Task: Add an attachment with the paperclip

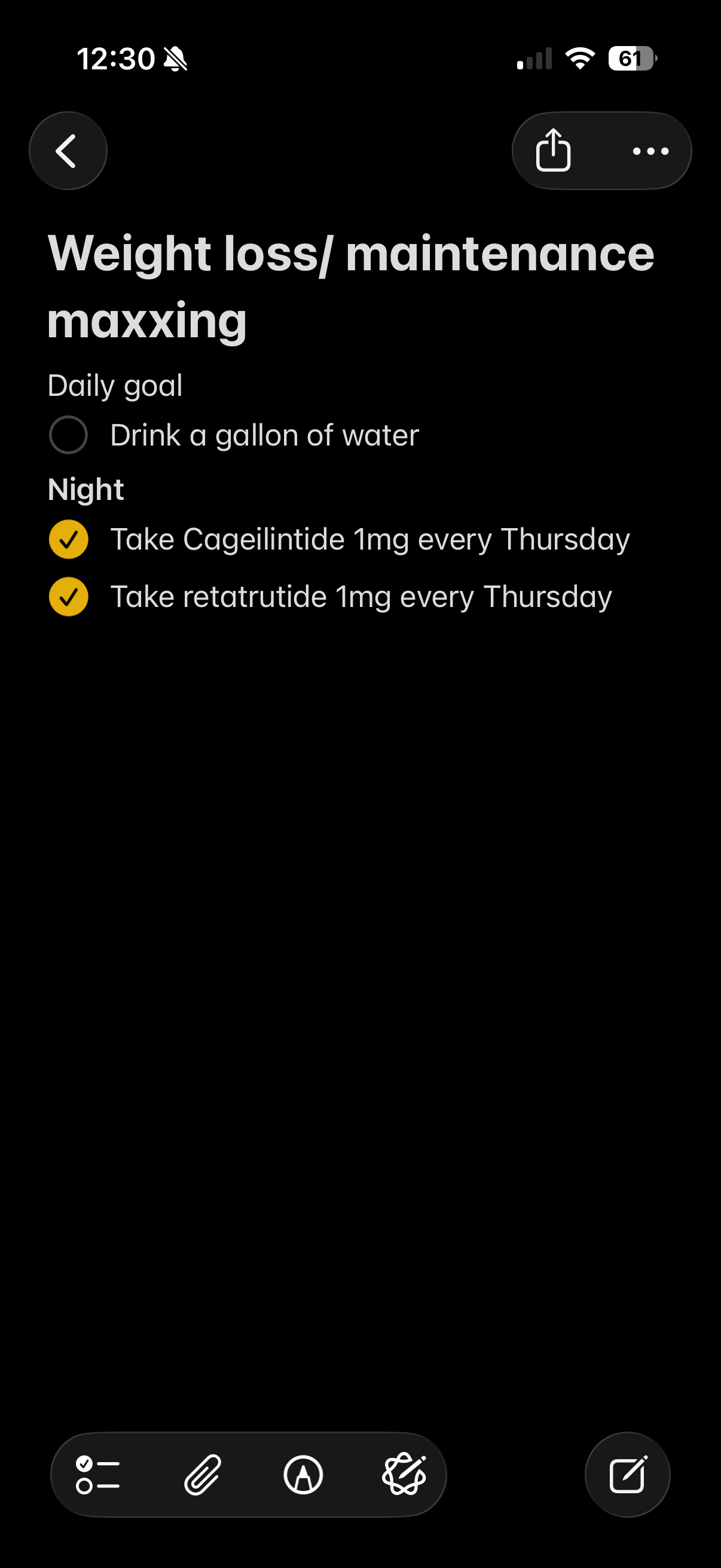Action: [x=202, y=1474]
